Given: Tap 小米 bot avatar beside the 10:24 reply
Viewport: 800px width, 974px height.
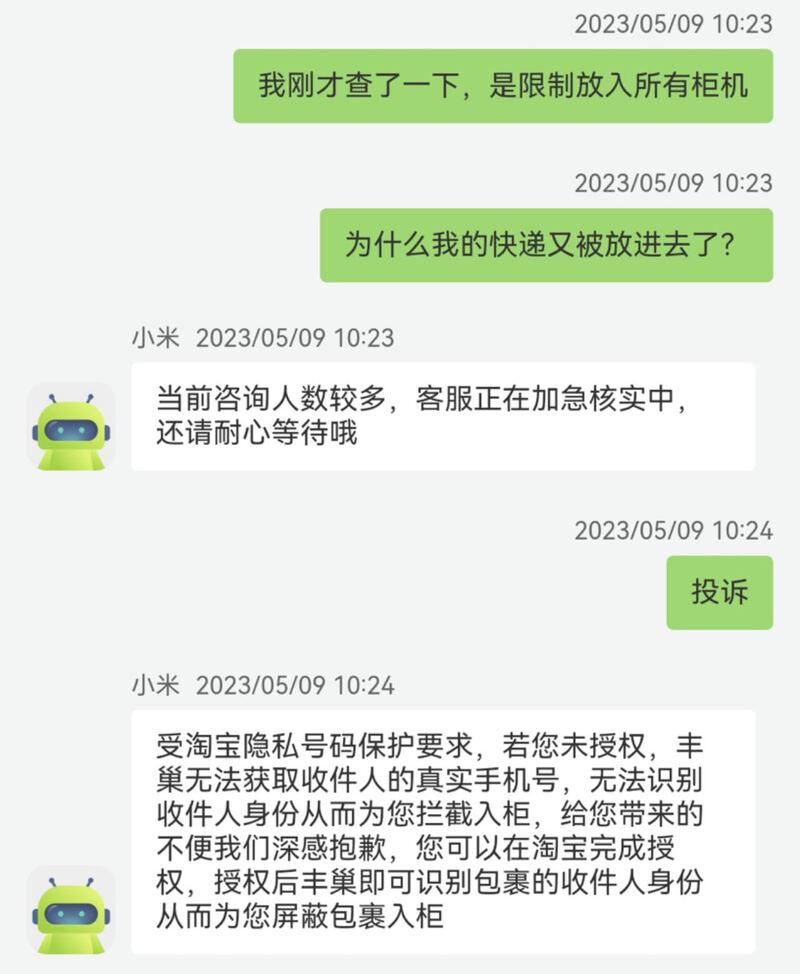Looking at the screenshot, I should coord(71,910).
